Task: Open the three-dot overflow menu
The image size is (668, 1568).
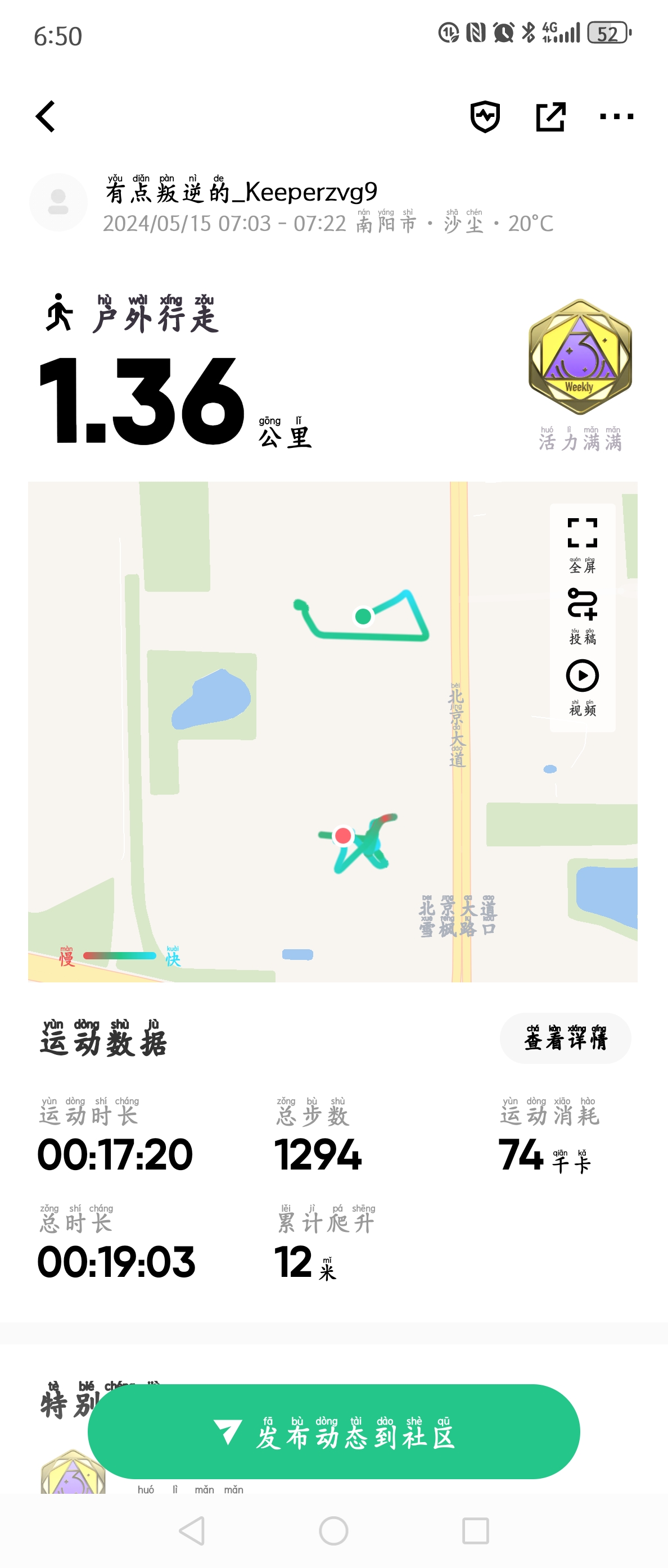Action: click(616, 116)
